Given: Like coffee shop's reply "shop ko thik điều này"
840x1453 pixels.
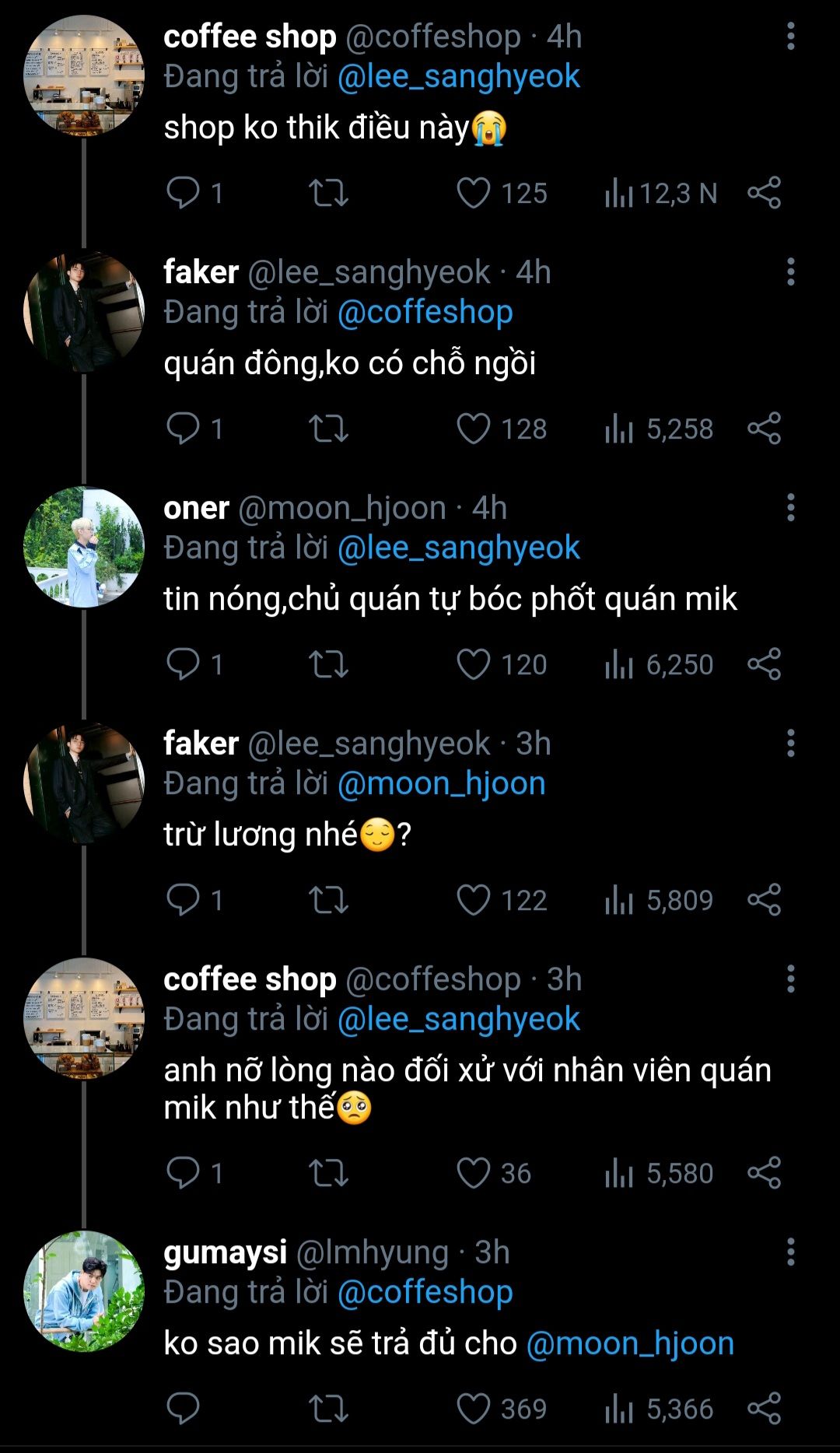Looking at the screenshot, I should (474, 193).
